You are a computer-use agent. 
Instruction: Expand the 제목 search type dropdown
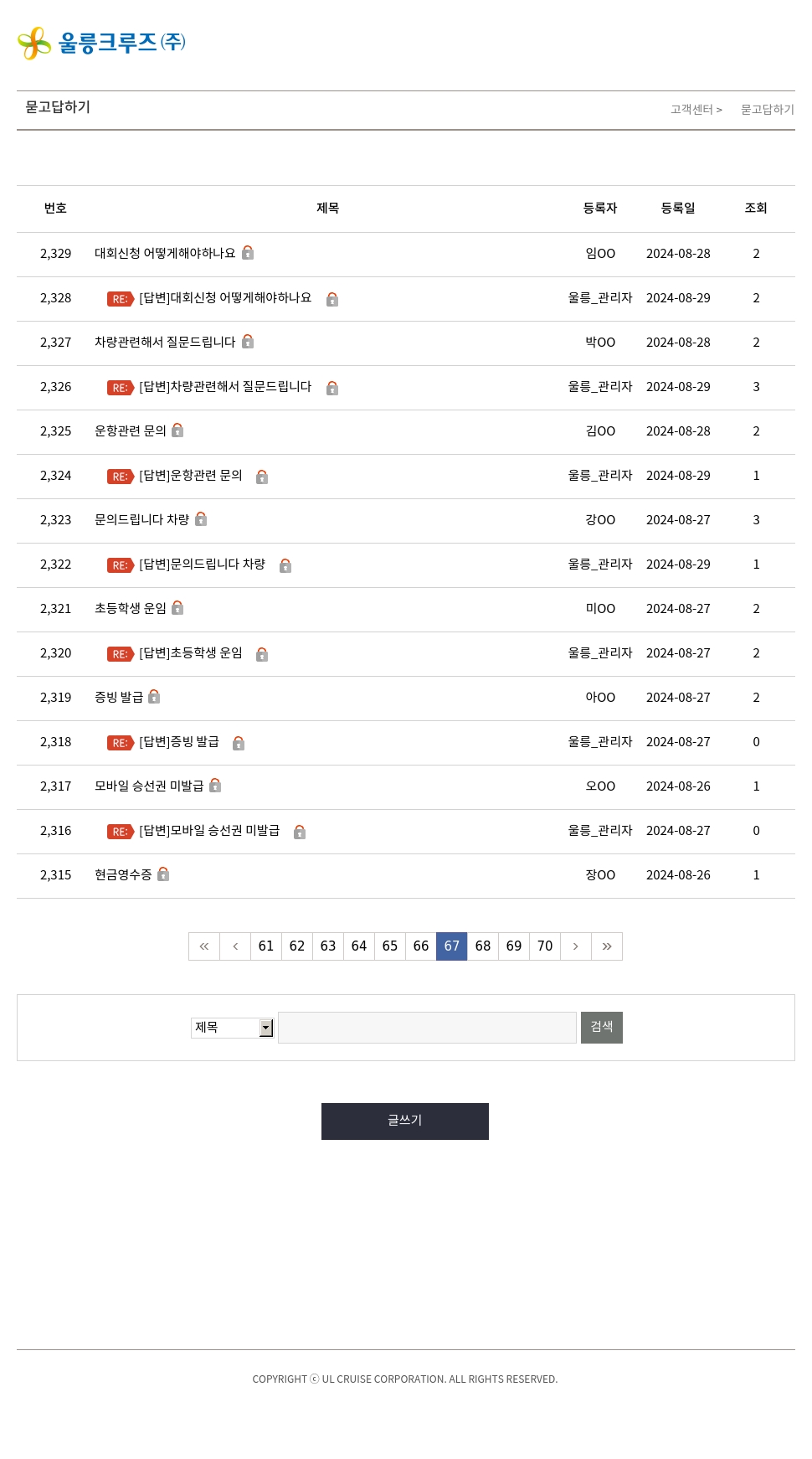click(233, 1028)
